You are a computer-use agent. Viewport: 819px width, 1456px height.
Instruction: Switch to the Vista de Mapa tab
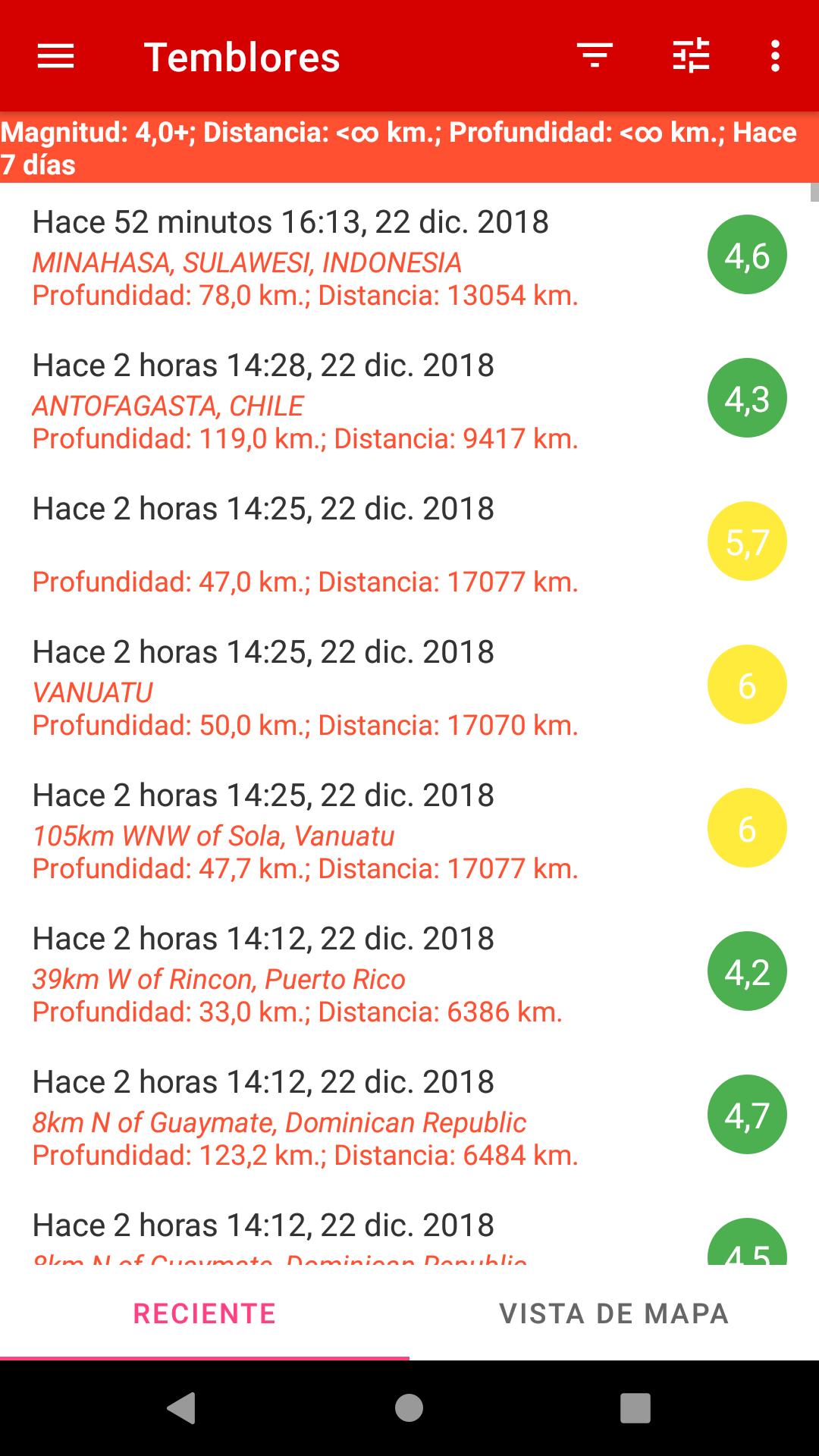pos(614,1313)
